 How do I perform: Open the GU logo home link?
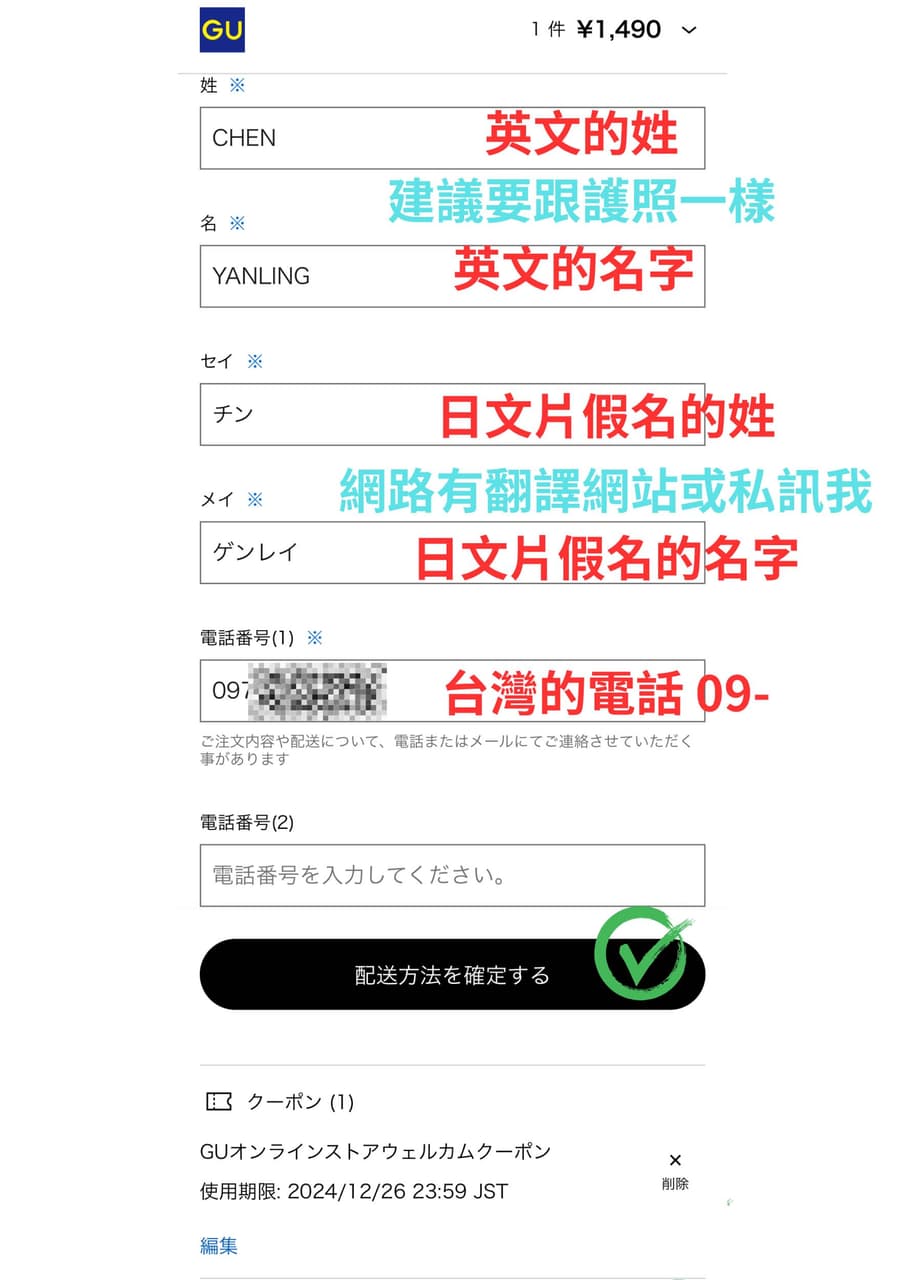click(x=222, y=29)
